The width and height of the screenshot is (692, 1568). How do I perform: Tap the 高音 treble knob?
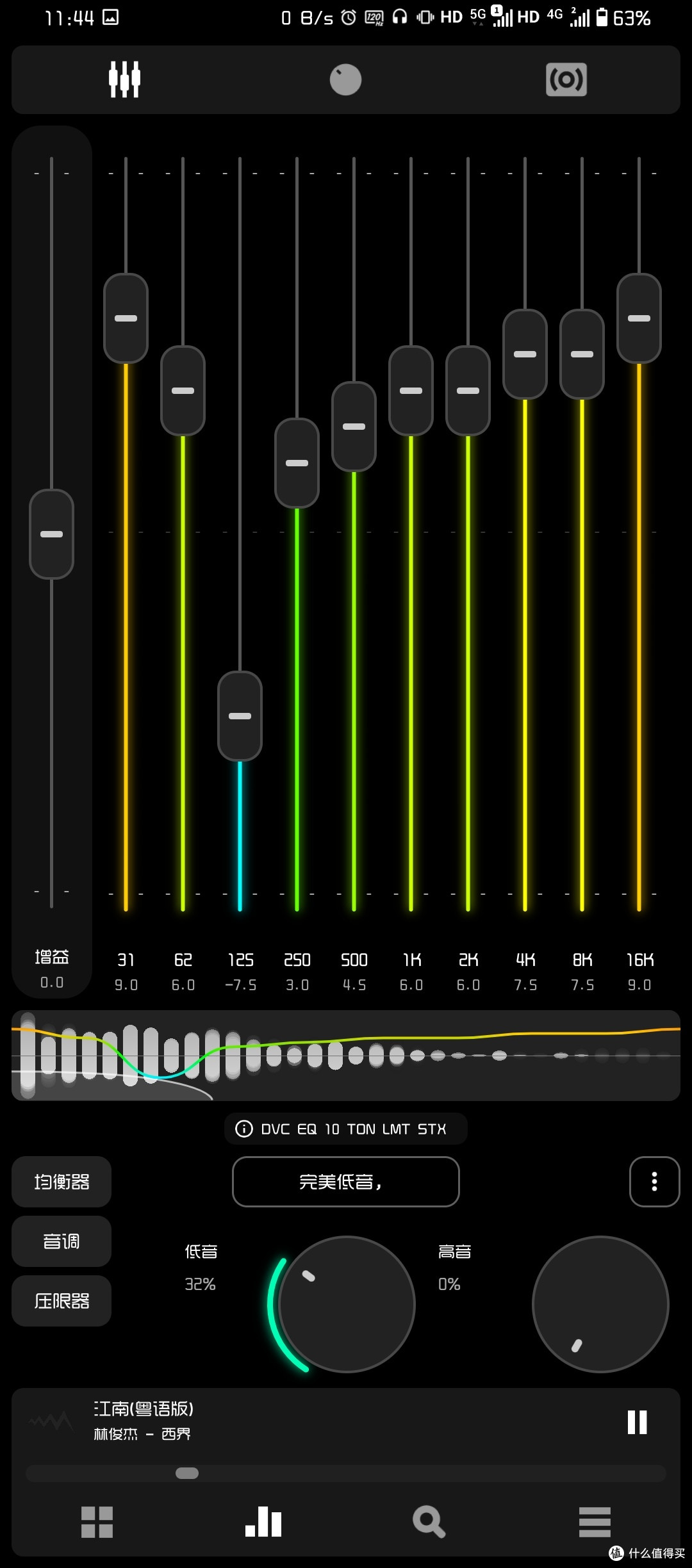pyautogui.click(x=600, y=1304)
